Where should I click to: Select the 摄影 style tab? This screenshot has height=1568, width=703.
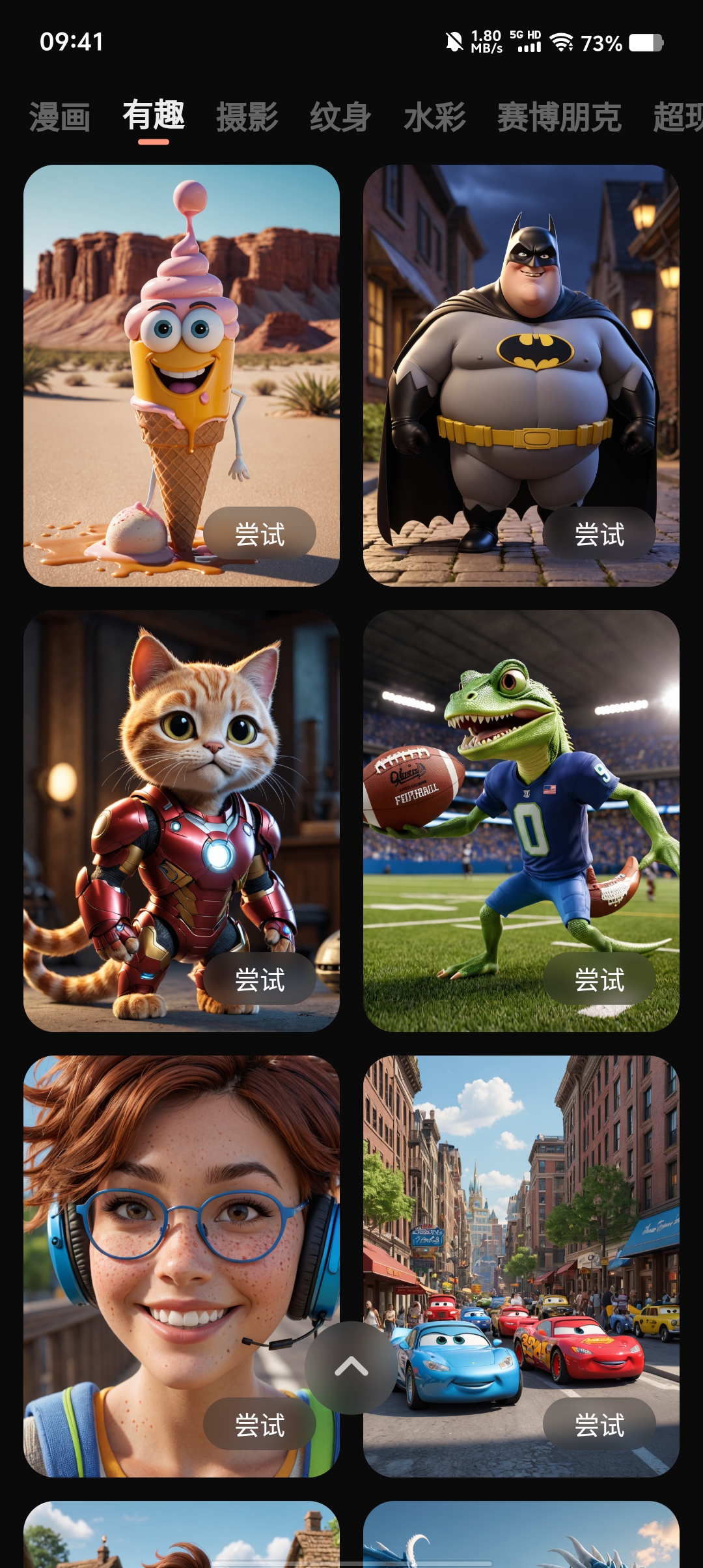(x=247, y=117)
